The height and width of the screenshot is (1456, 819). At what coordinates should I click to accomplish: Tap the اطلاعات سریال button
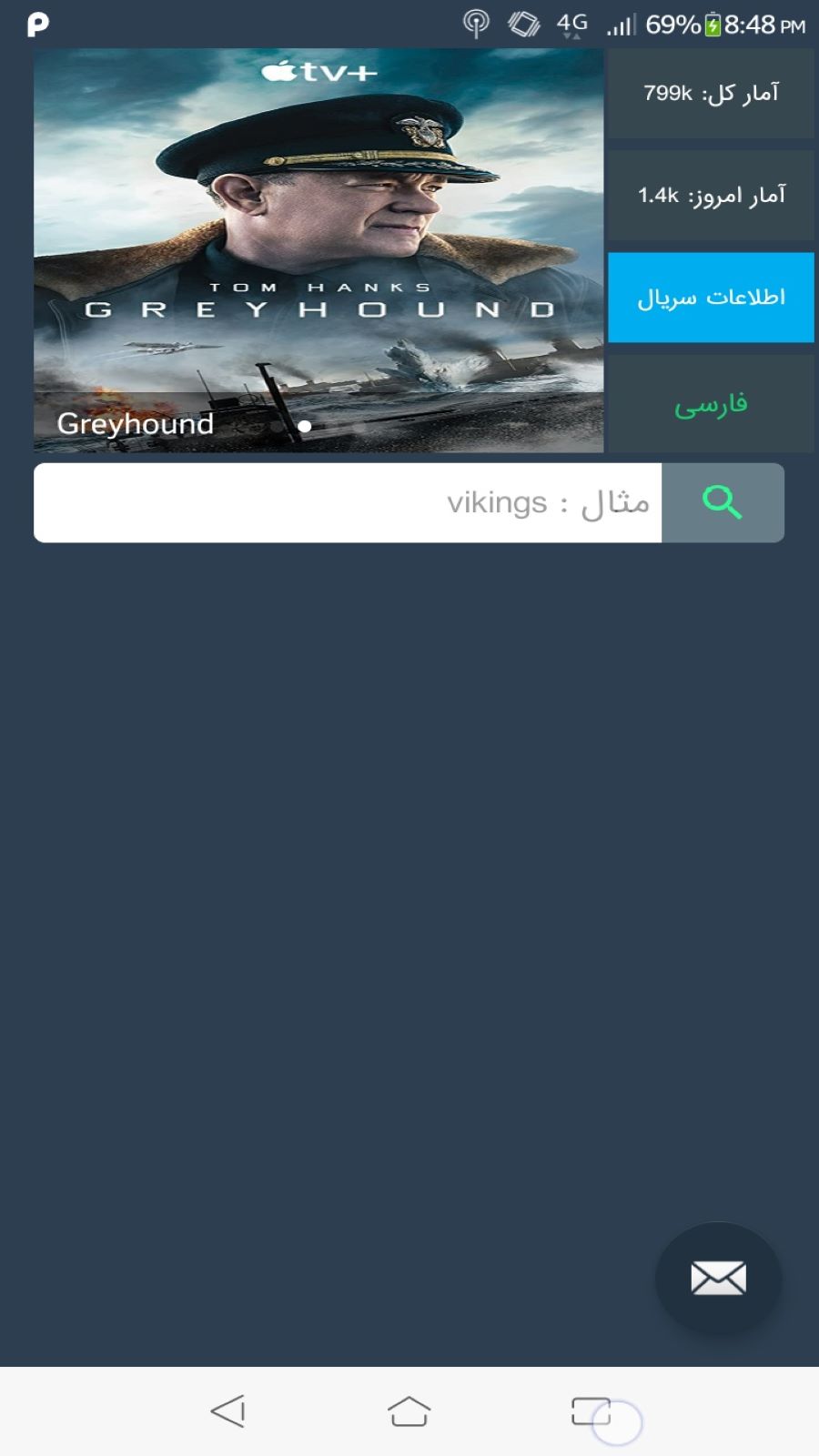[711, 298]
